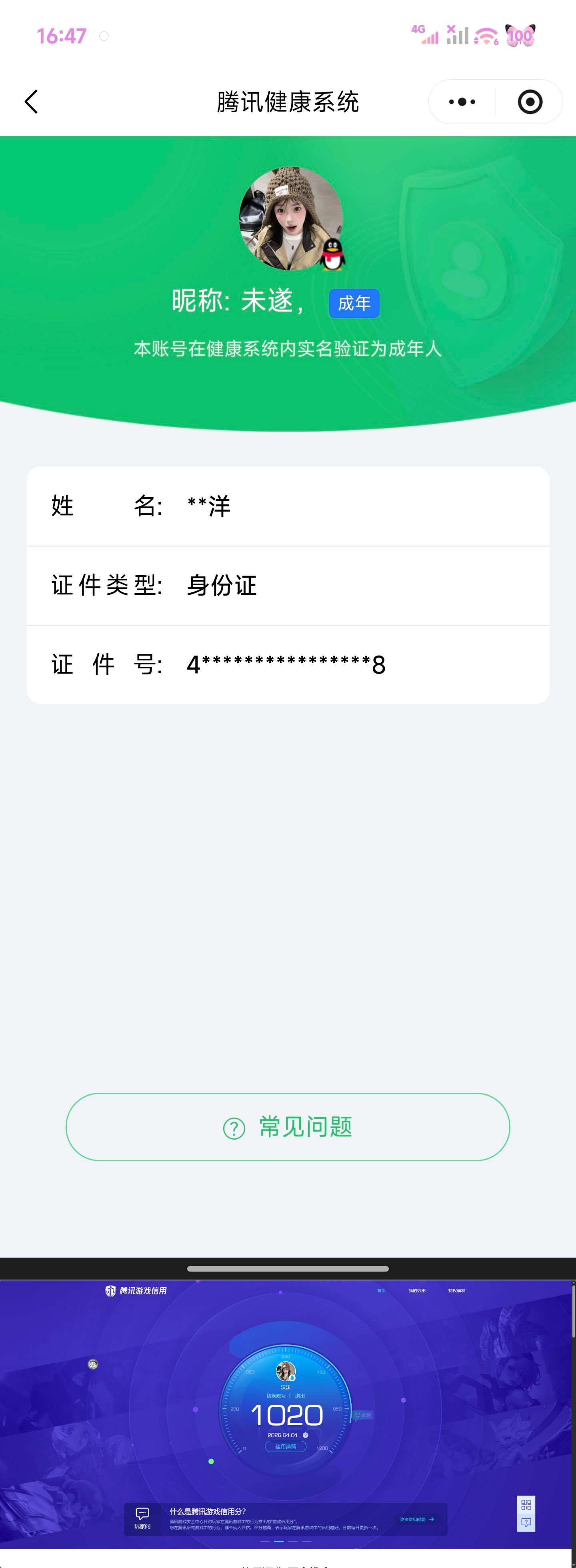This screenshot has width=576, height=1568.
Task: Tap the back arrow at top left
Action: point(31,101)
